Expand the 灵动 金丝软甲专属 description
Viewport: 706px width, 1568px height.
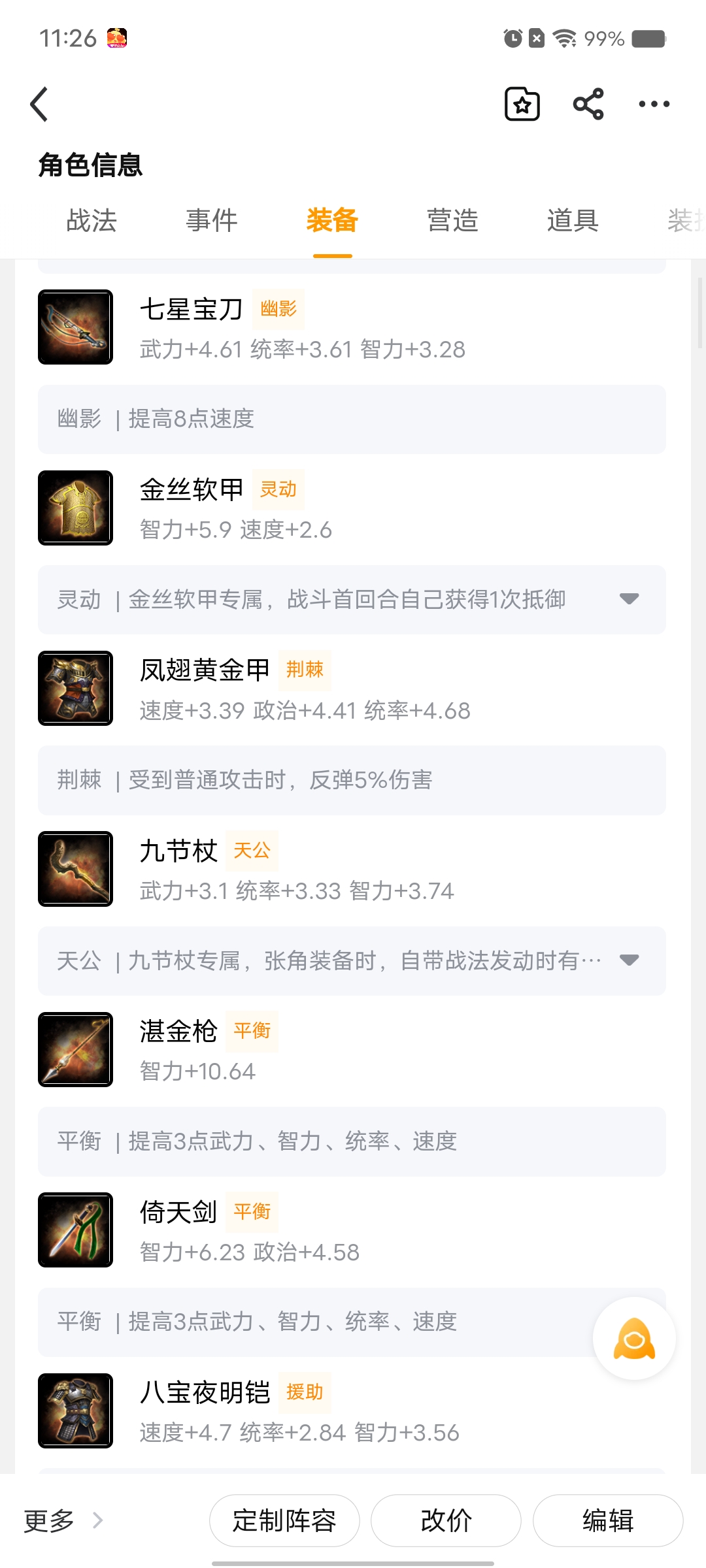point(629,599)
